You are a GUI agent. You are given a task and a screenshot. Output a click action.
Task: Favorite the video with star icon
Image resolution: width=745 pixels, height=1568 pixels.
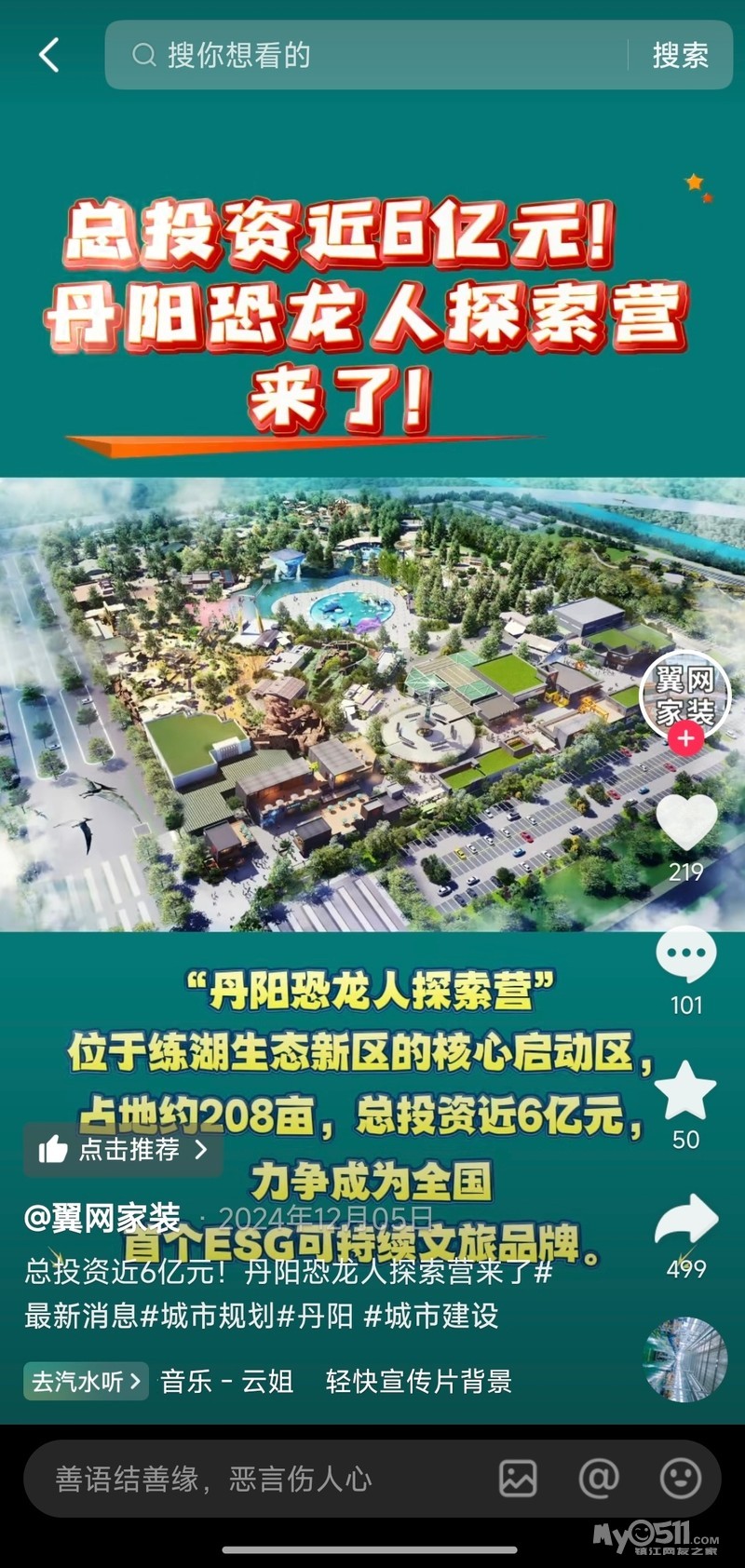(685, 1090)
